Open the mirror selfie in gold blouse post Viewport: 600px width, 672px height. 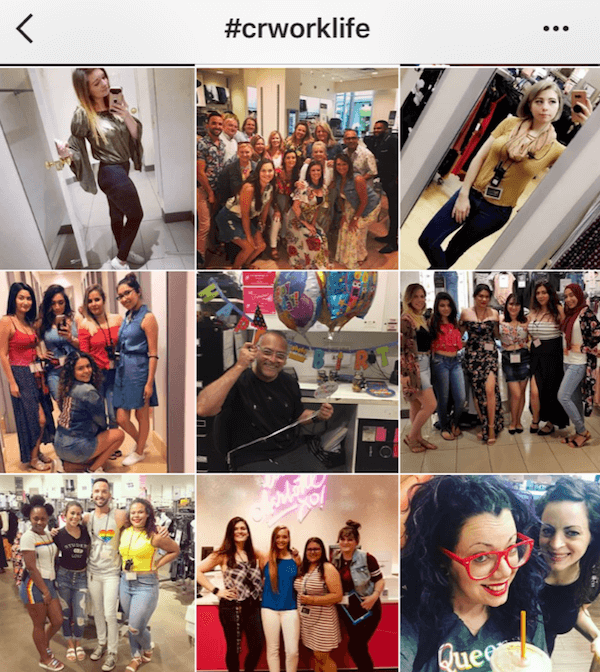[x=97, y=166]
